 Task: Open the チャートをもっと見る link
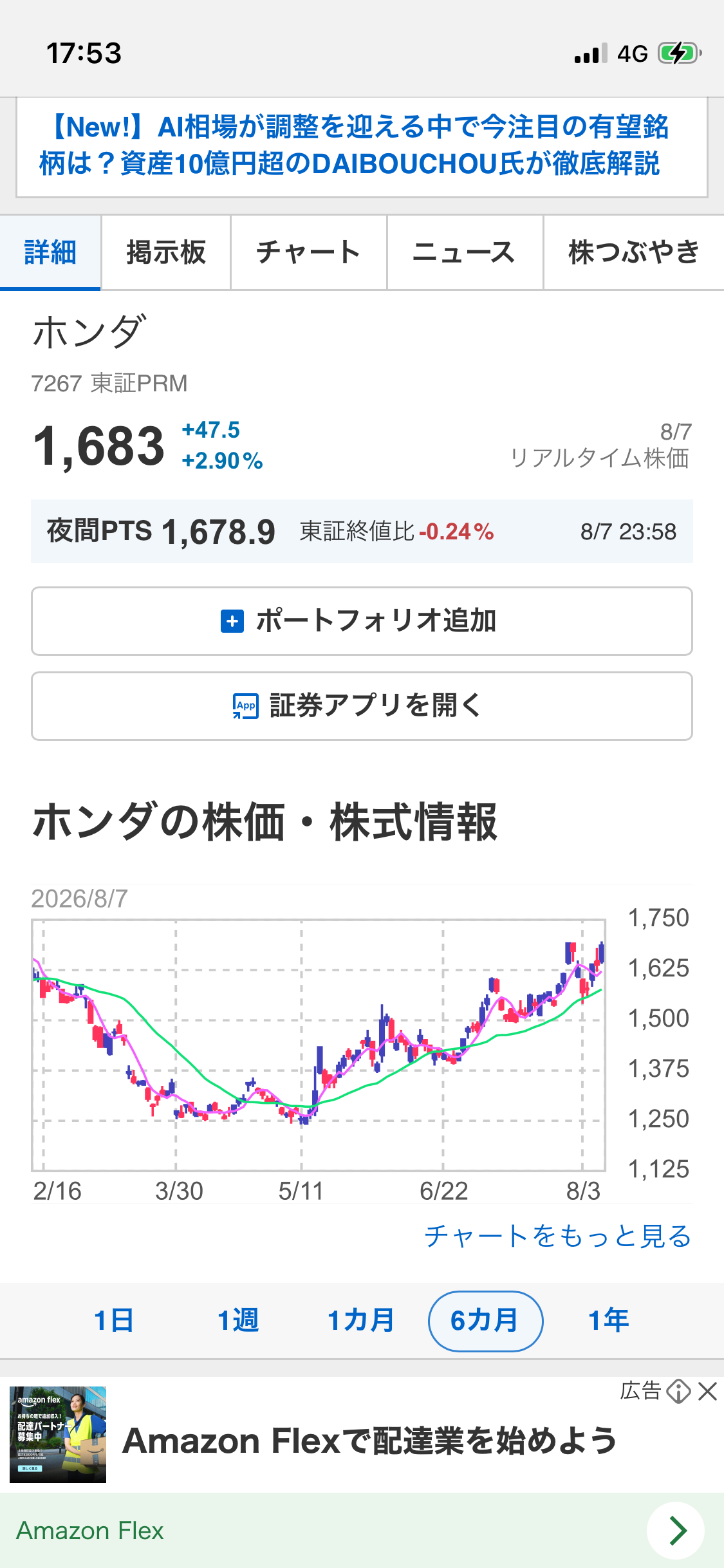558,1236
